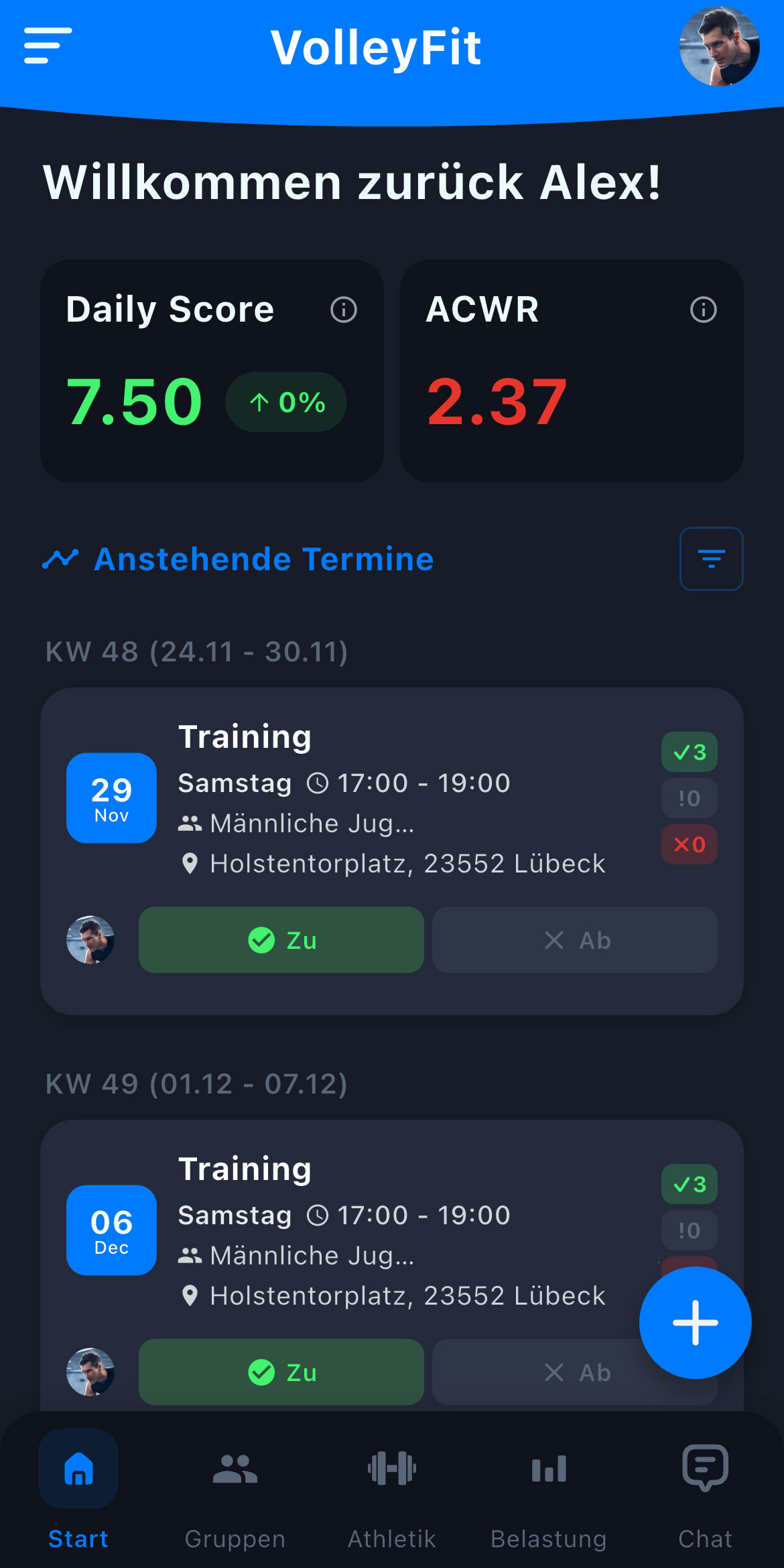Open the filter for Anstehende Termine
This screenshot has width=784, height=1568.
[711, 559]
